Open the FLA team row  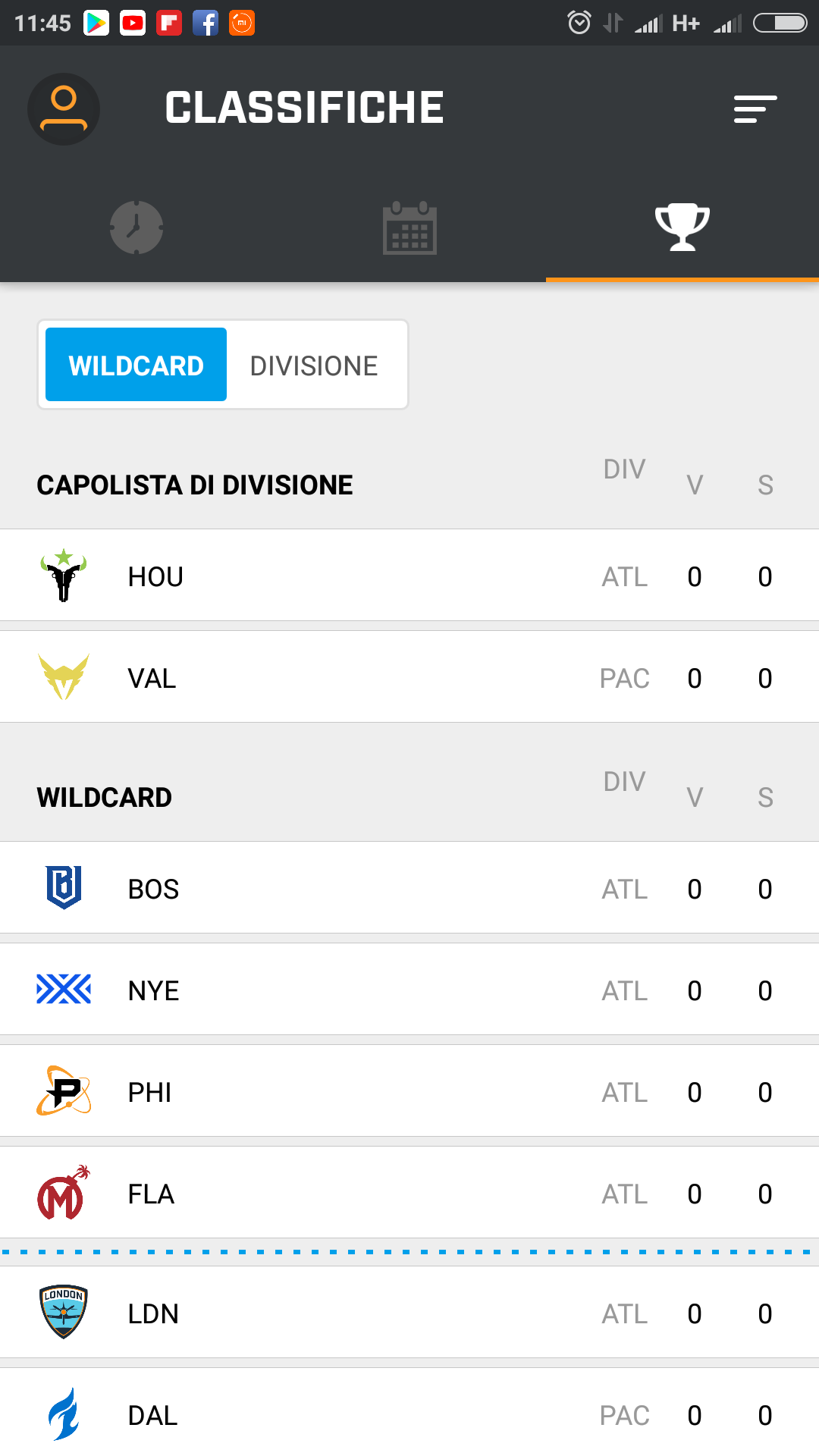(x=409, y=1193)
